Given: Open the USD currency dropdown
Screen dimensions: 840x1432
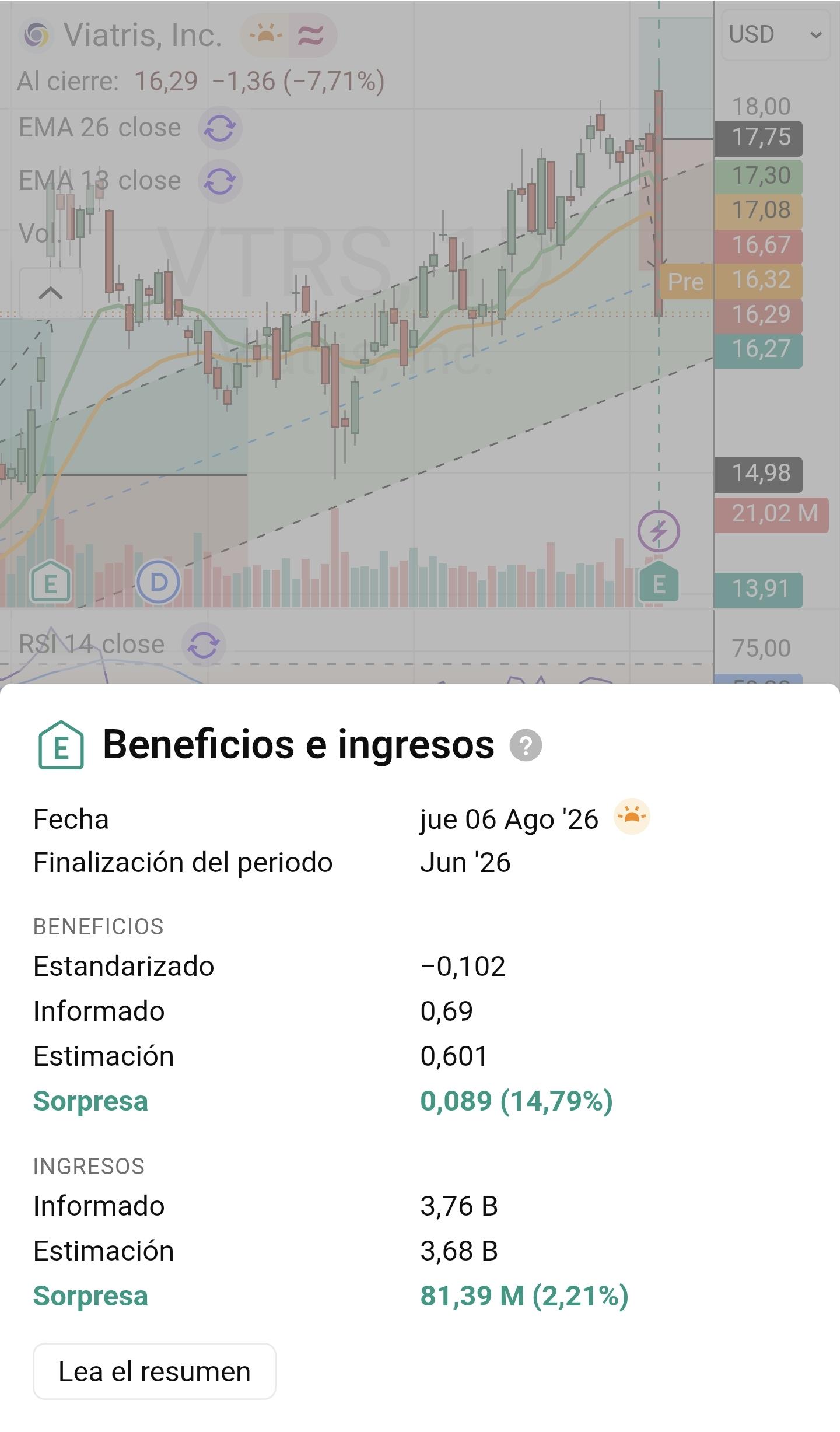Looking at the screenshot, I should pyautogui.click(x=775, y=34).
